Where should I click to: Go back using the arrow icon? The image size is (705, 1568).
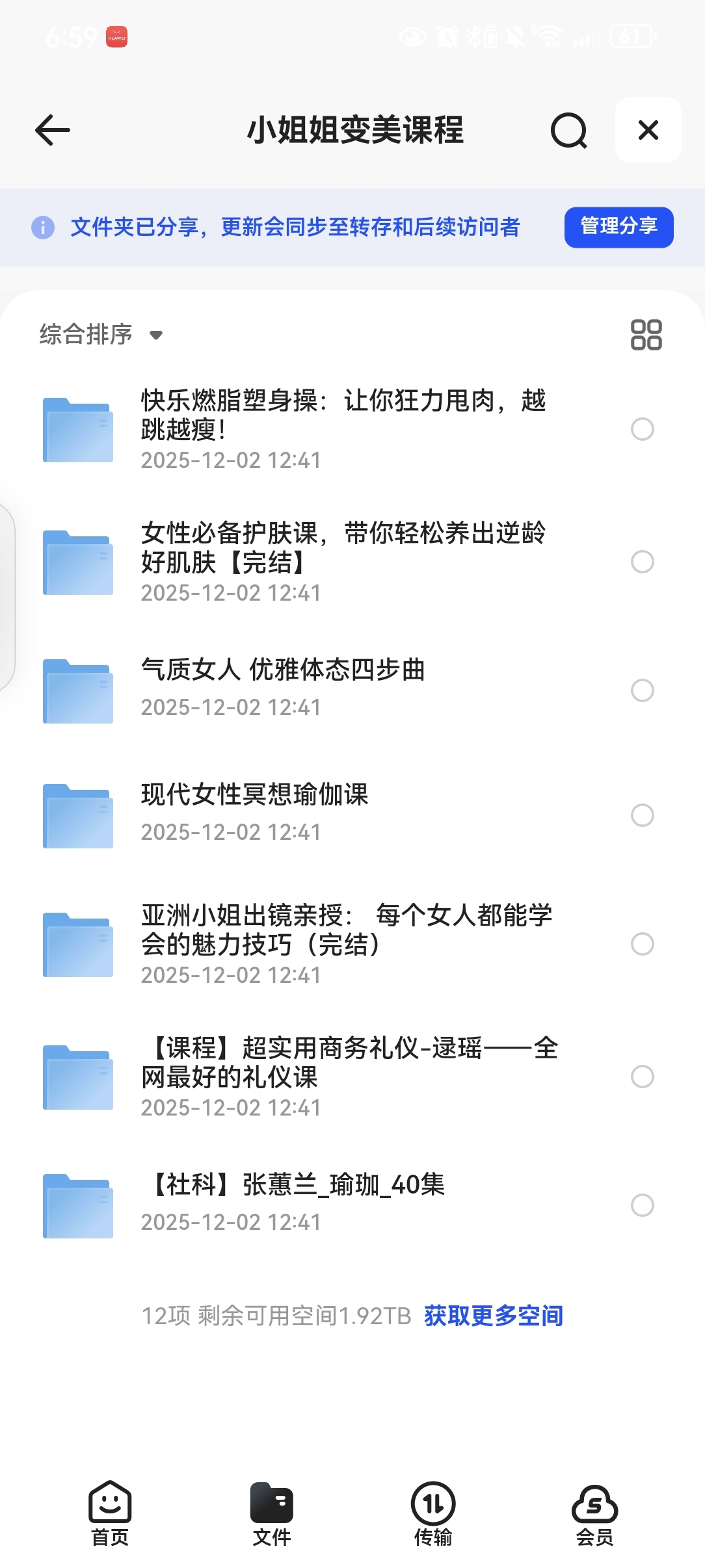(x=53, y=130)
